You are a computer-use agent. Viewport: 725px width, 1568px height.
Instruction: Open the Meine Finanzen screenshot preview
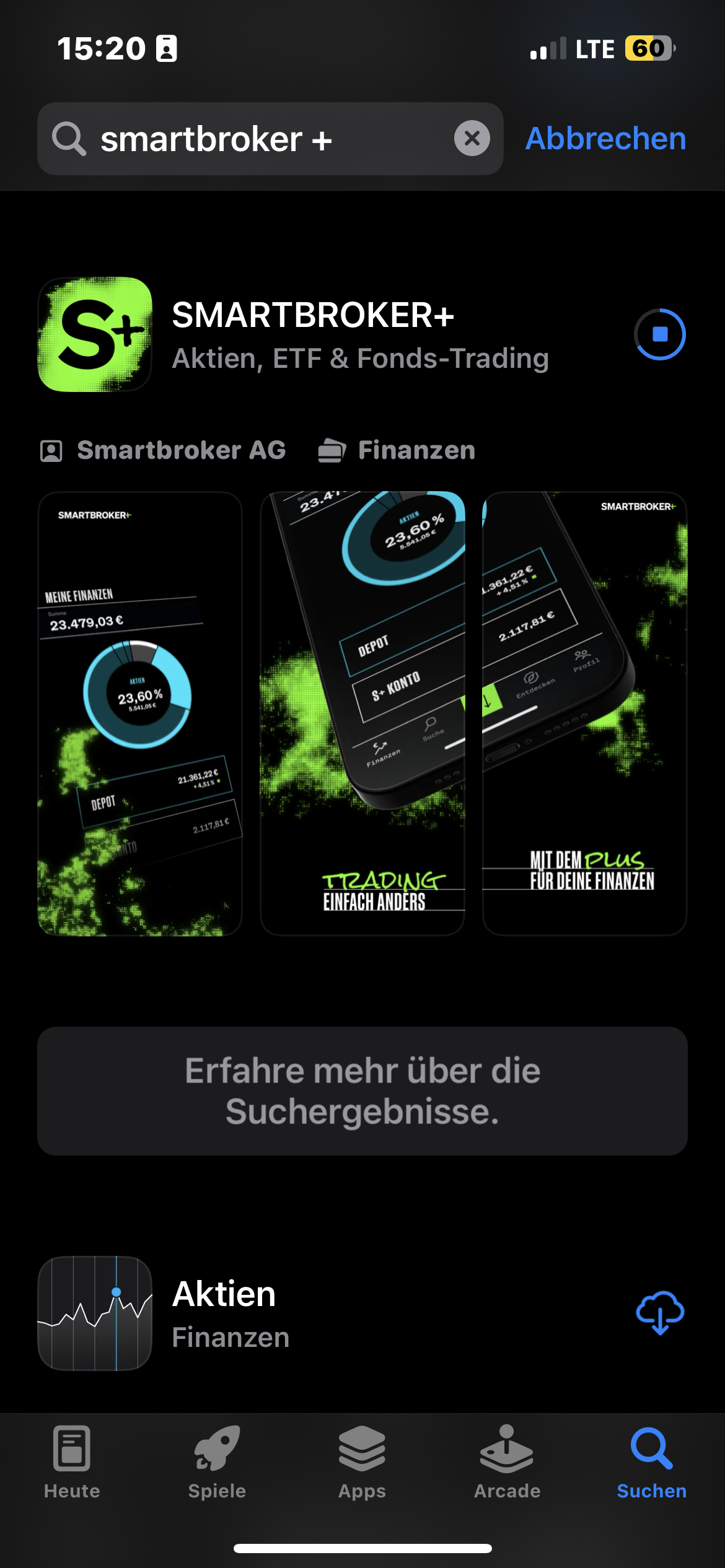click(x=140, y=713)
